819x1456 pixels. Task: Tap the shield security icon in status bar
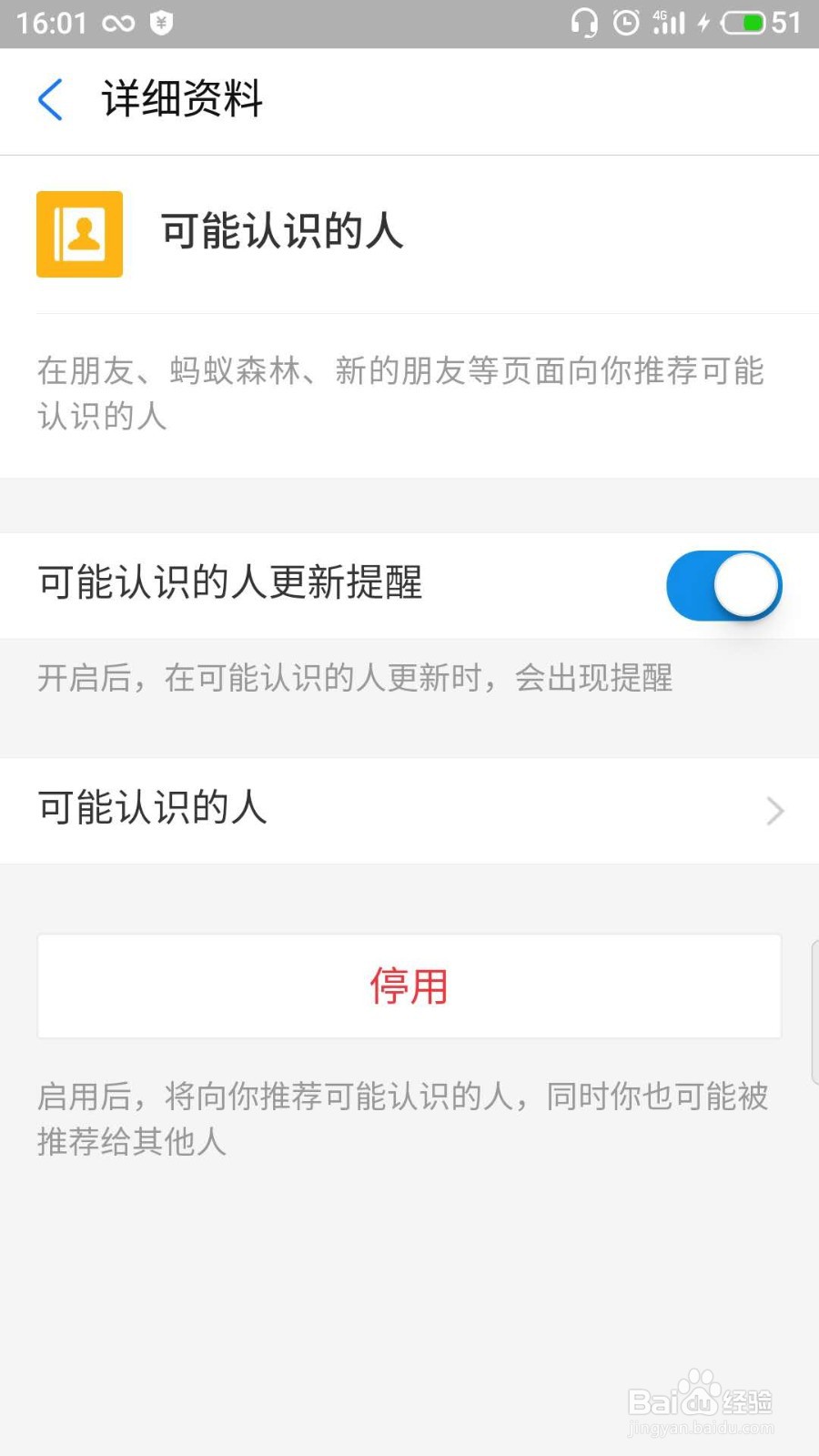point(160,22)
